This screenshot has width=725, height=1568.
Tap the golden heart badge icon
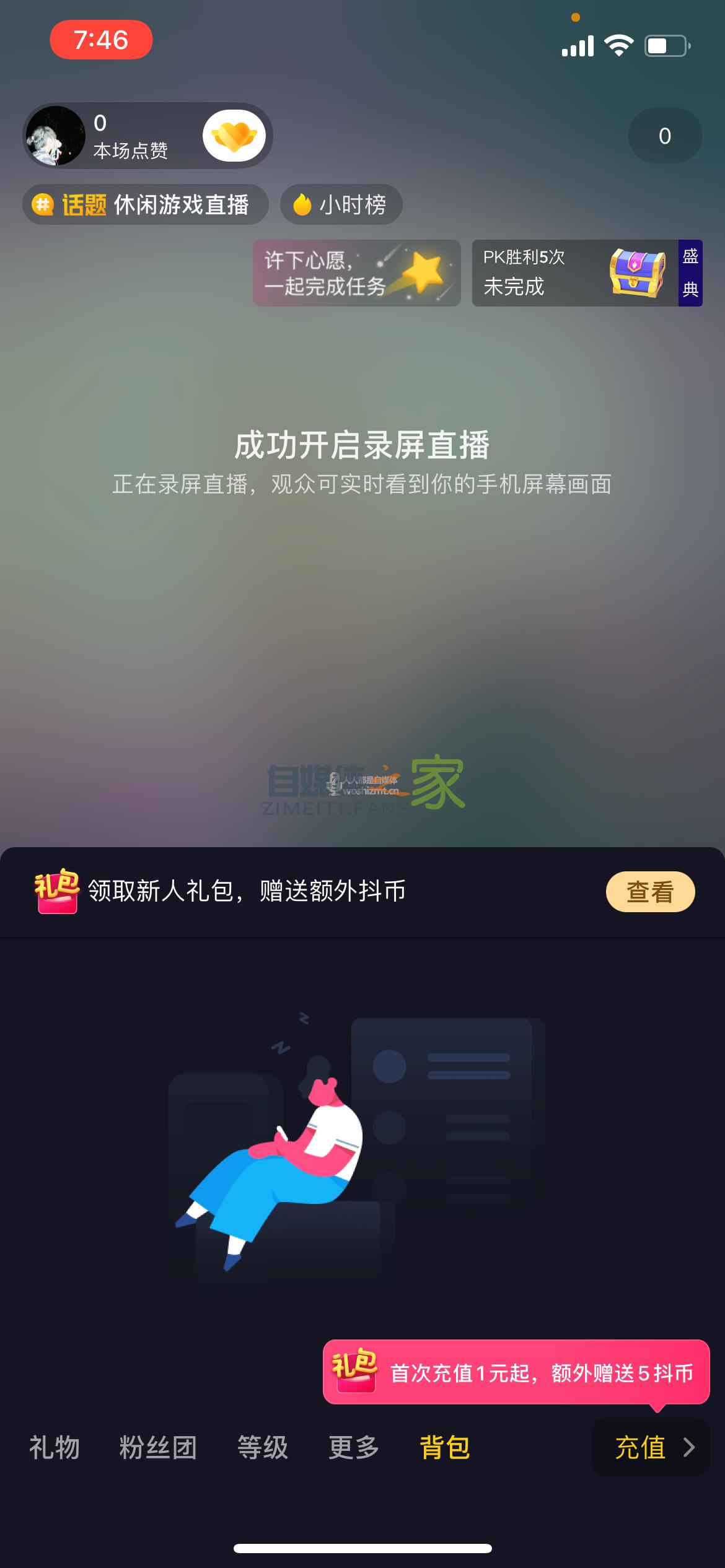[x=234, y=136]
